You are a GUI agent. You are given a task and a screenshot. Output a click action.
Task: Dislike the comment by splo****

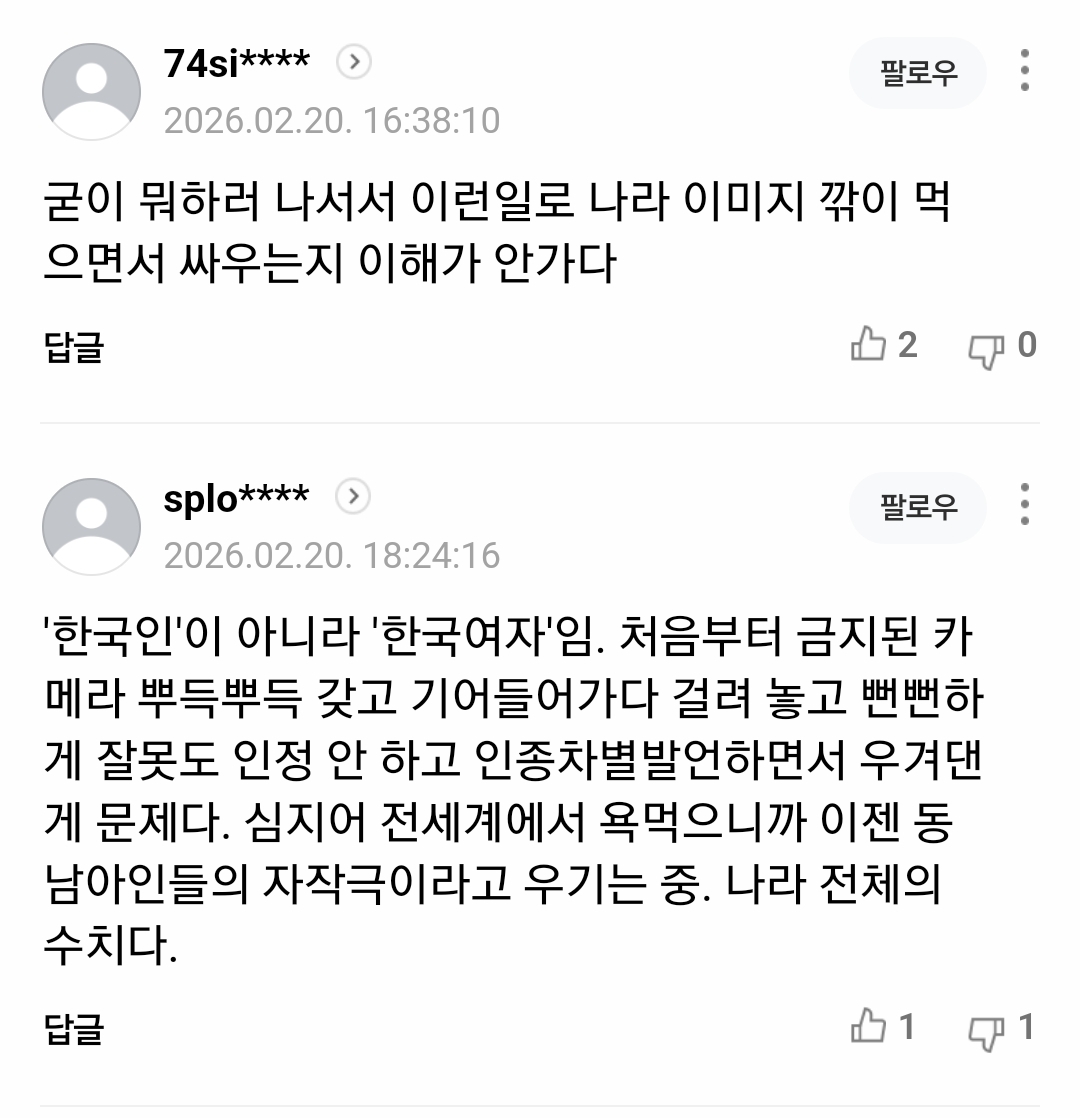pos(986,1030)
